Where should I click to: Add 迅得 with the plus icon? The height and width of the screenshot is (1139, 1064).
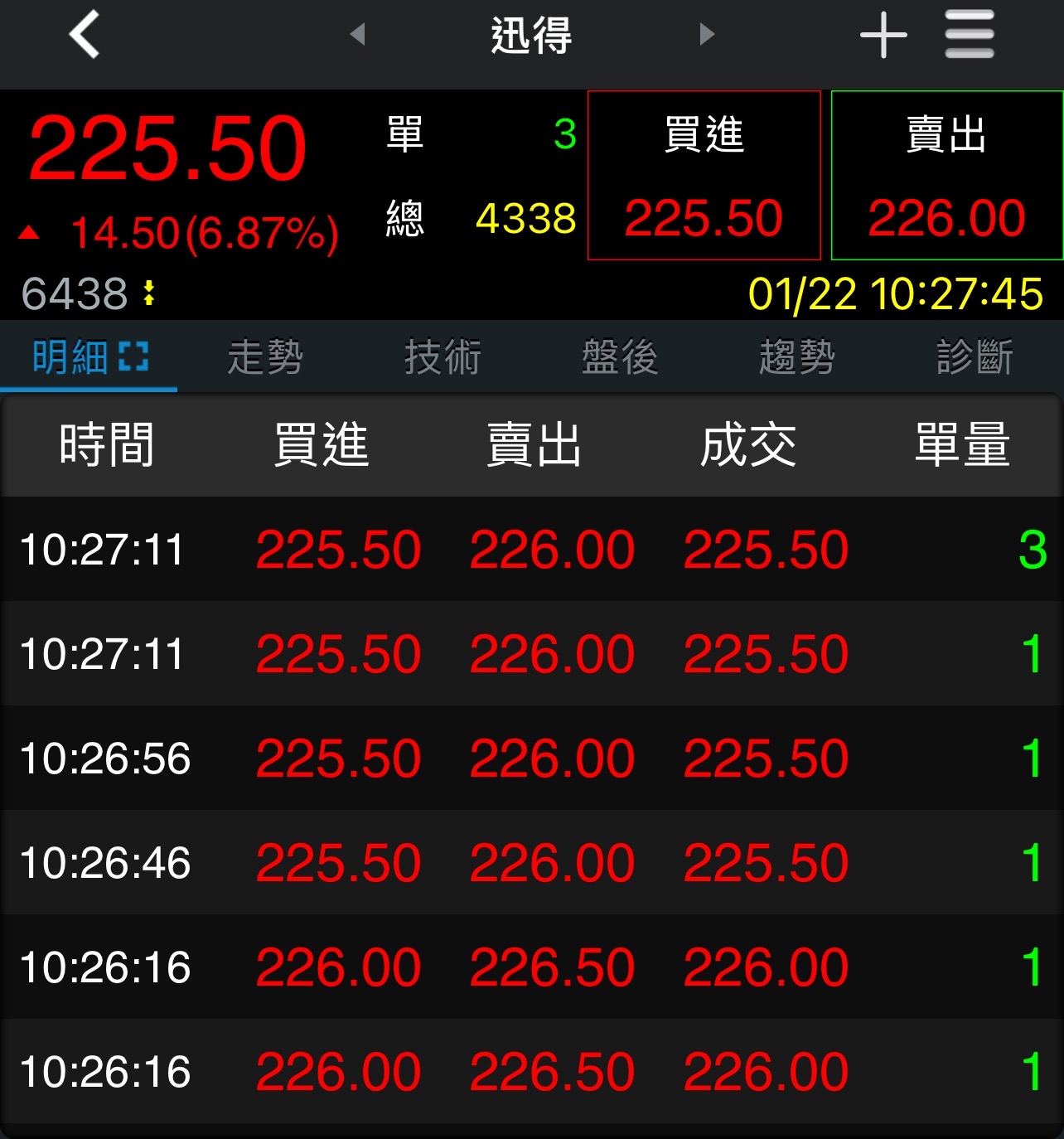click(883, 35)
